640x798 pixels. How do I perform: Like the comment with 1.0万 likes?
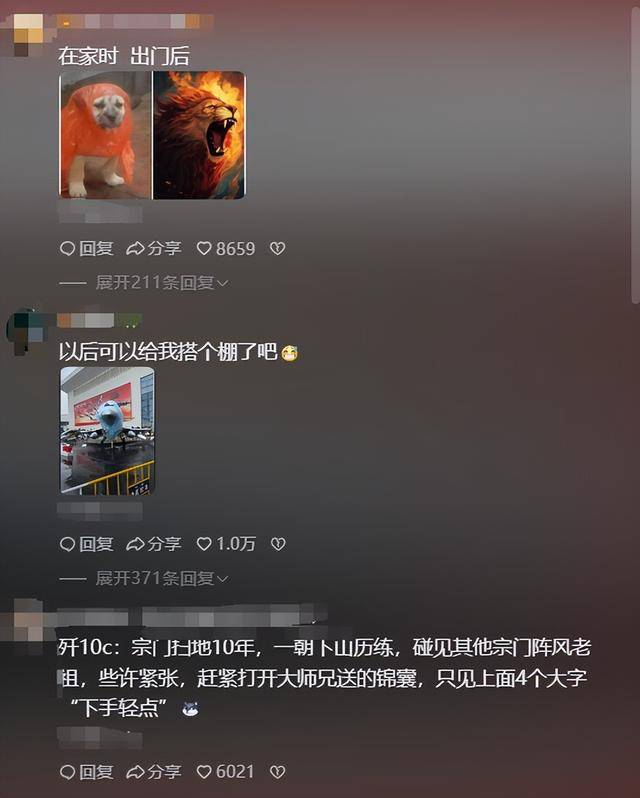(225, 544)
